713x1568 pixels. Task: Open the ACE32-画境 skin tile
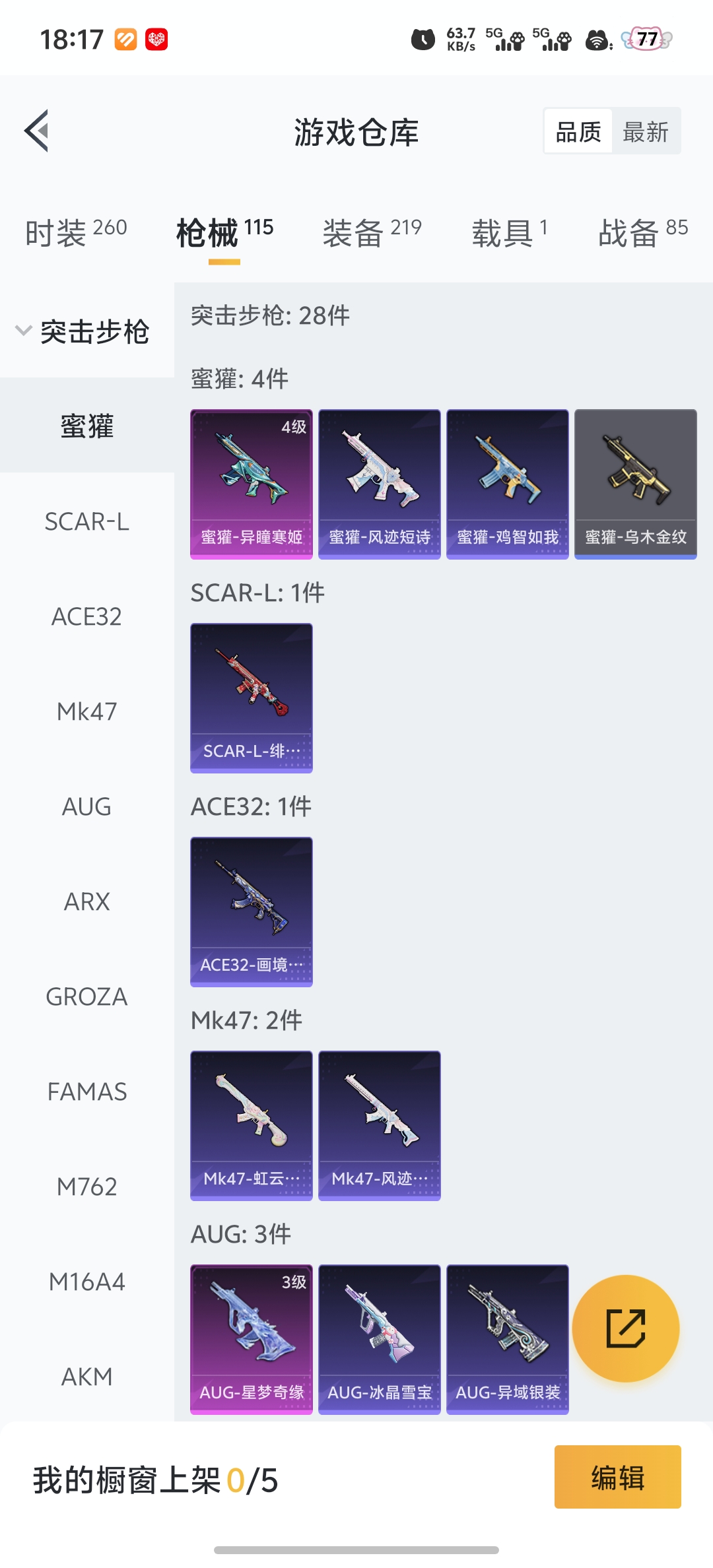coord(251,911)
